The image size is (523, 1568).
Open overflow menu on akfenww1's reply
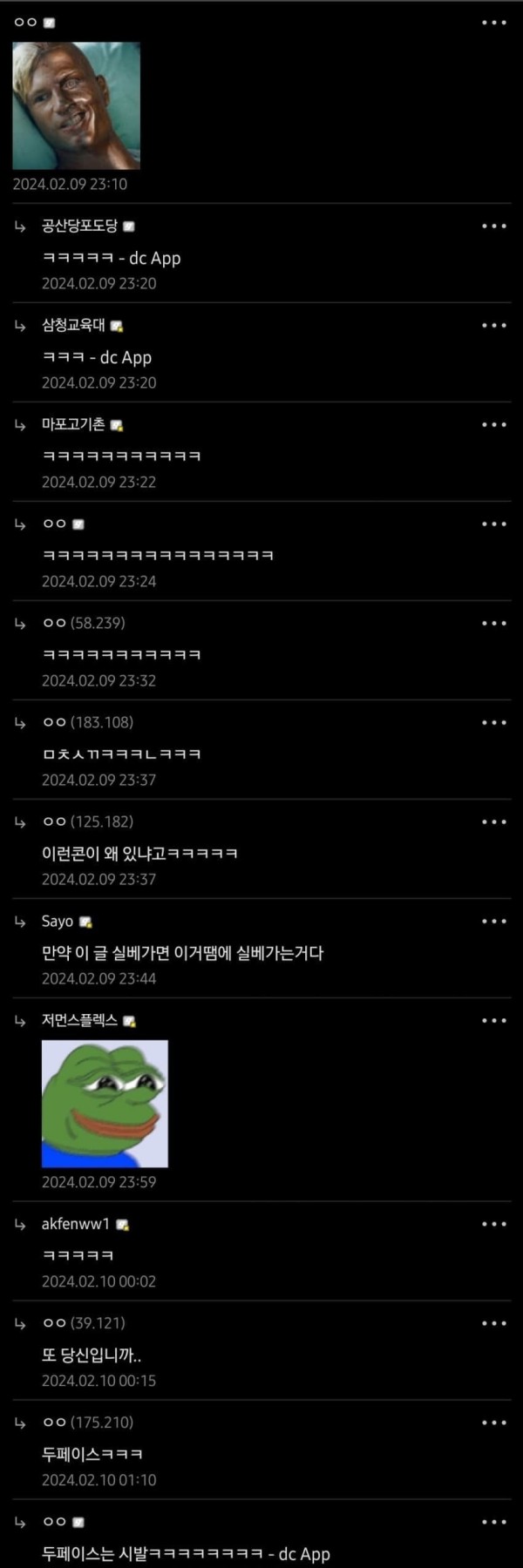pyautogui.click(x=494, y=1224)
